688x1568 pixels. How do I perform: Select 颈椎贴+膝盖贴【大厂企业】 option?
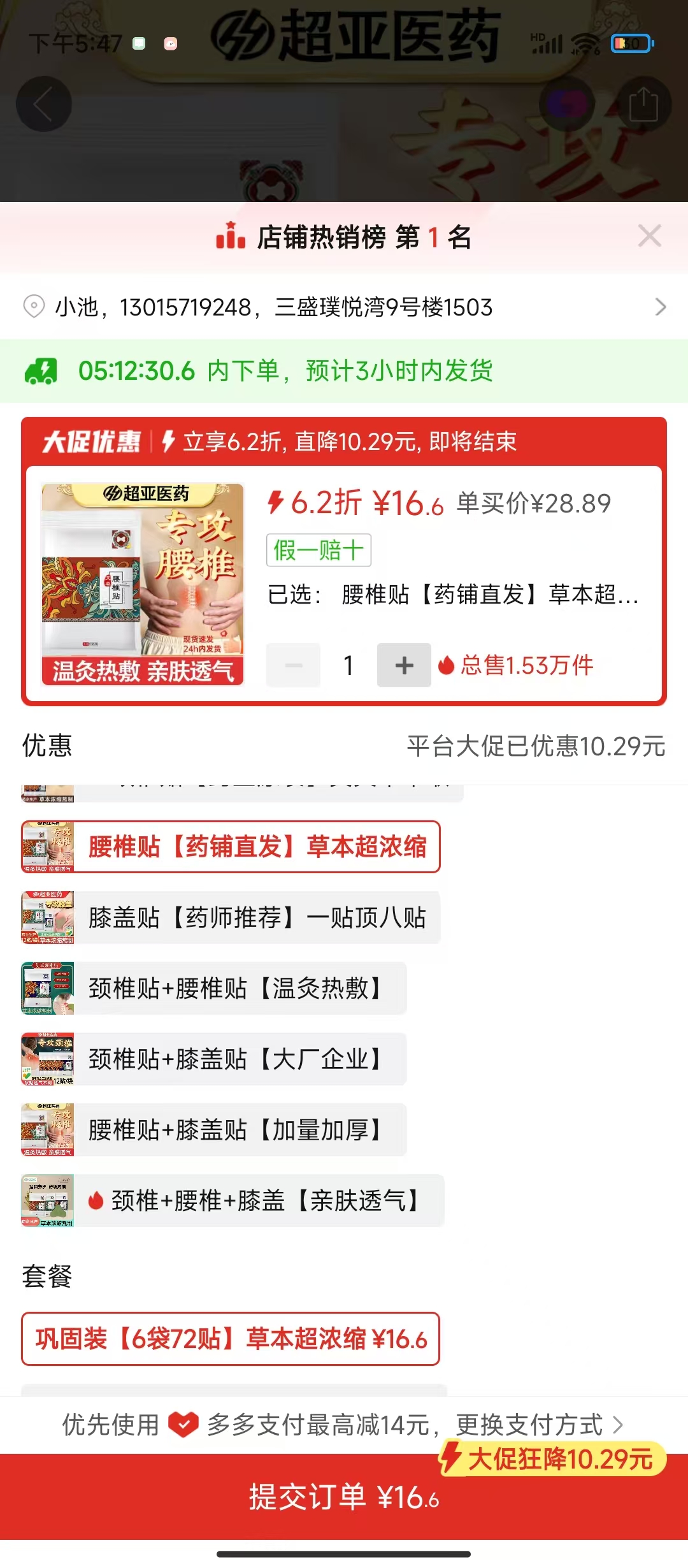214,1059
